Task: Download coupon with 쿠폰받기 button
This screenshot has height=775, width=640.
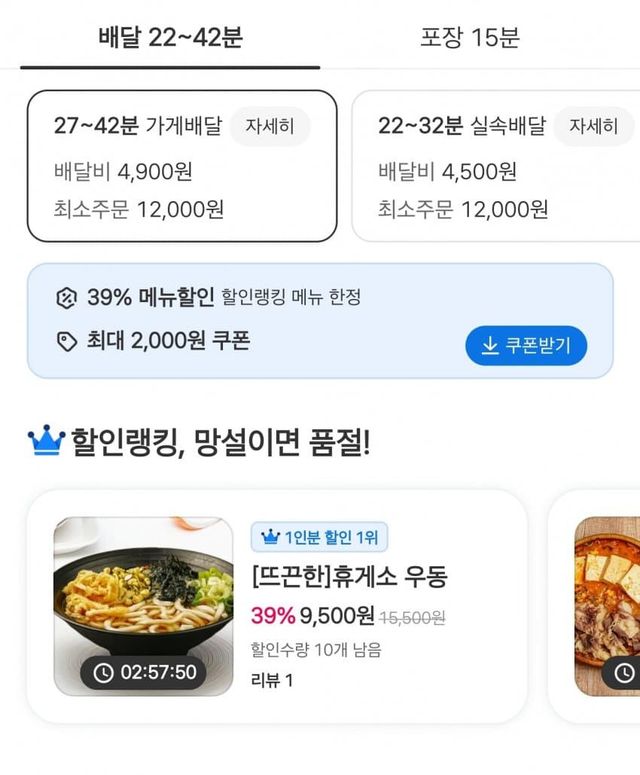Action: (x=526, y=345)
